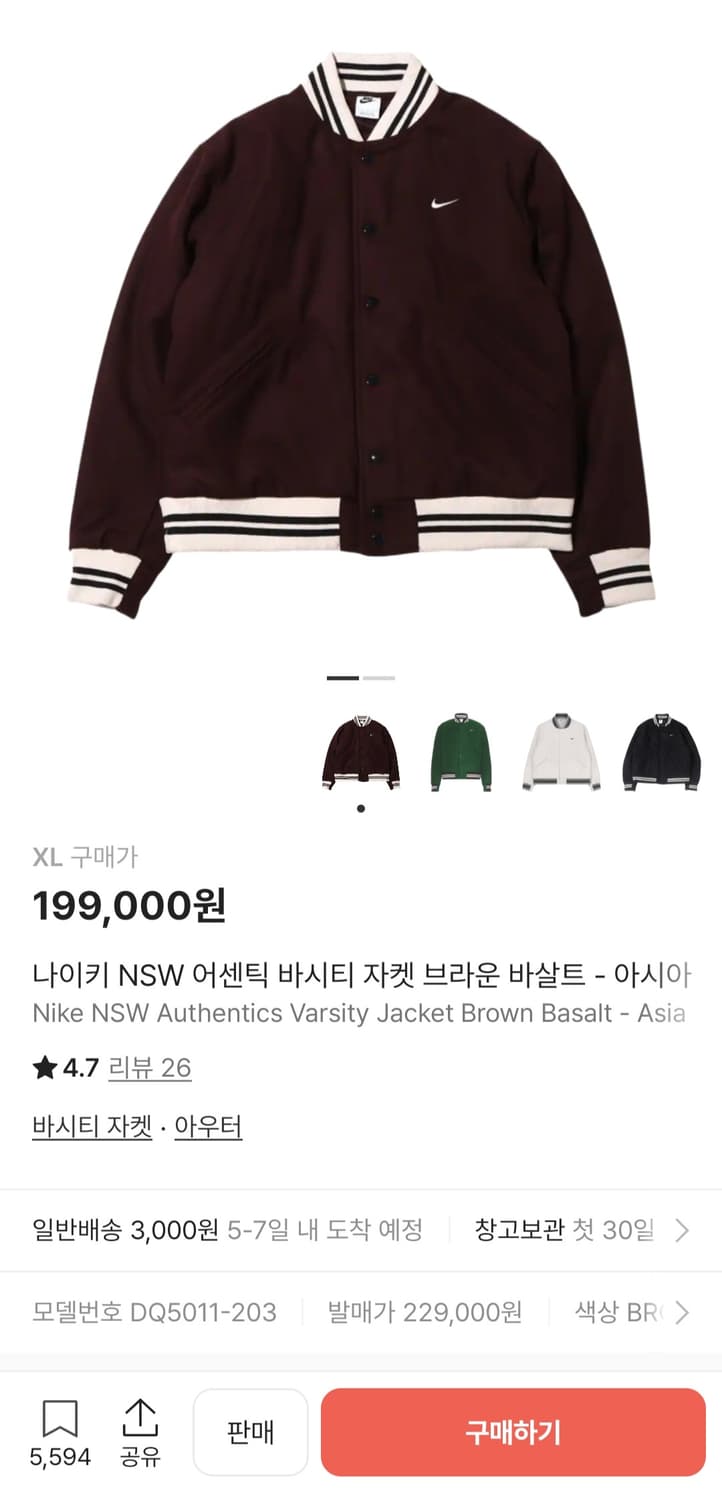The height and width of the screenshot is (1500, 722).
Task: Tap the 구매하기 purchase button
Action: (x=512, y=1432)
